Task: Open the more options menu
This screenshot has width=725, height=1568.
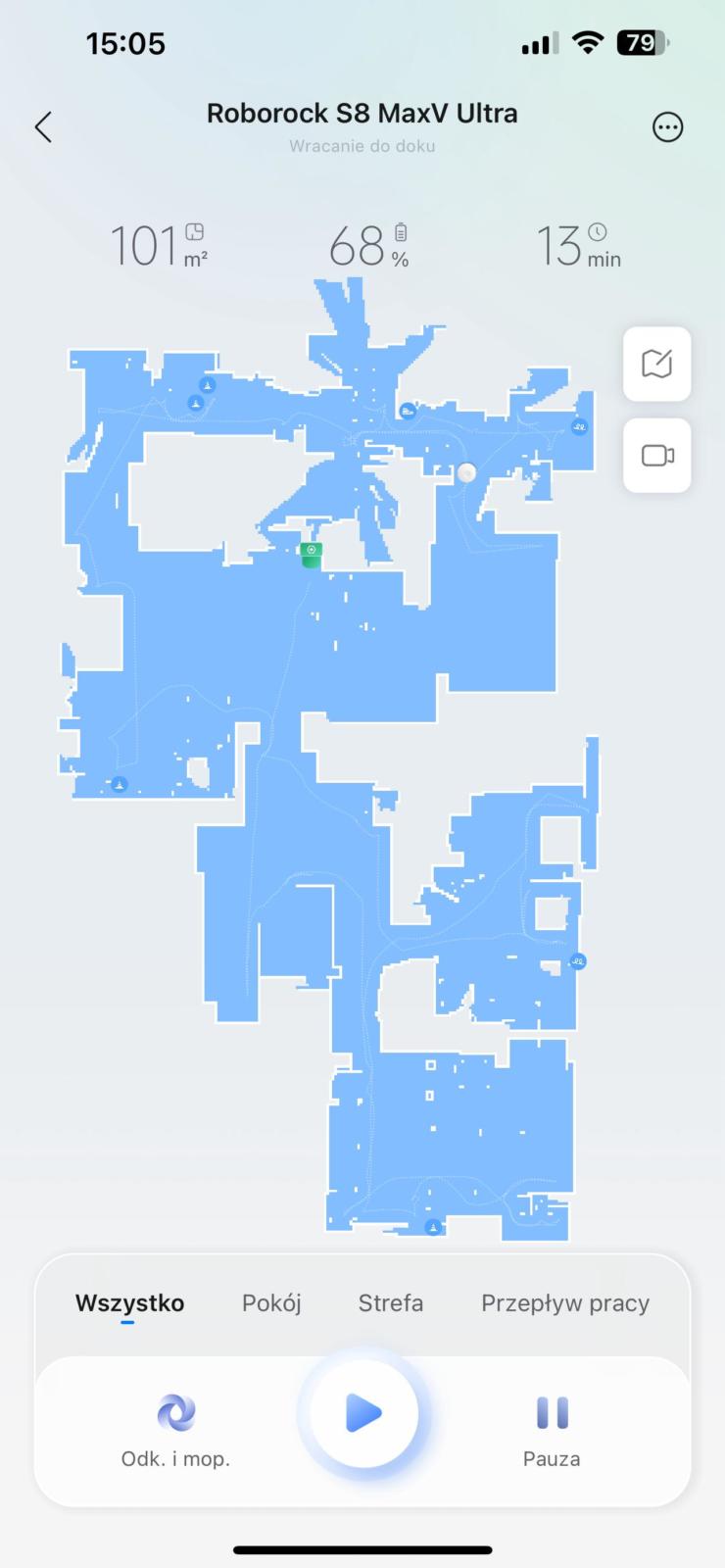Action: click(667, 127)
